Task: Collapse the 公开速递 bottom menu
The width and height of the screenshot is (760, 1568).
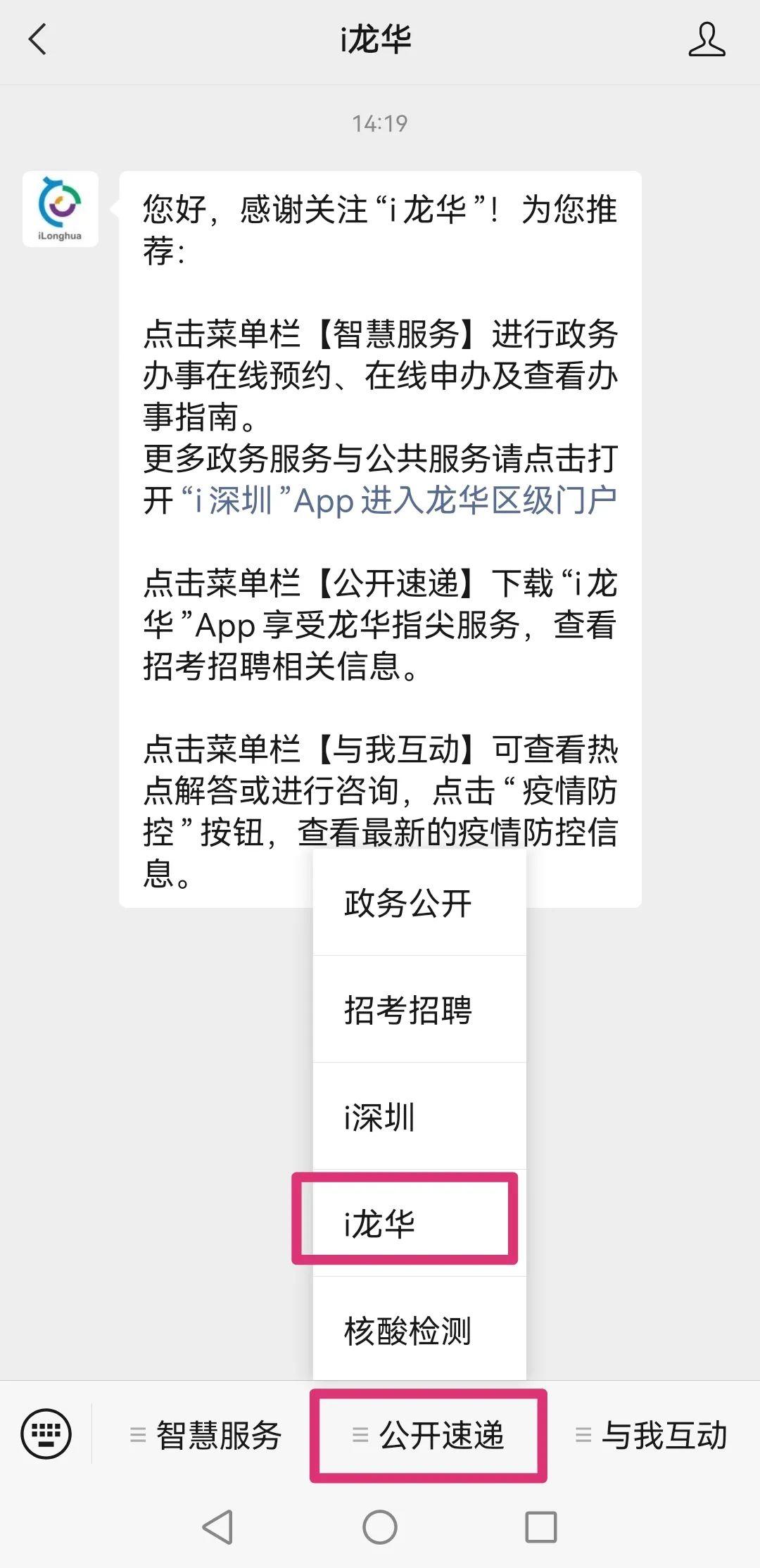Action: 428,1435
